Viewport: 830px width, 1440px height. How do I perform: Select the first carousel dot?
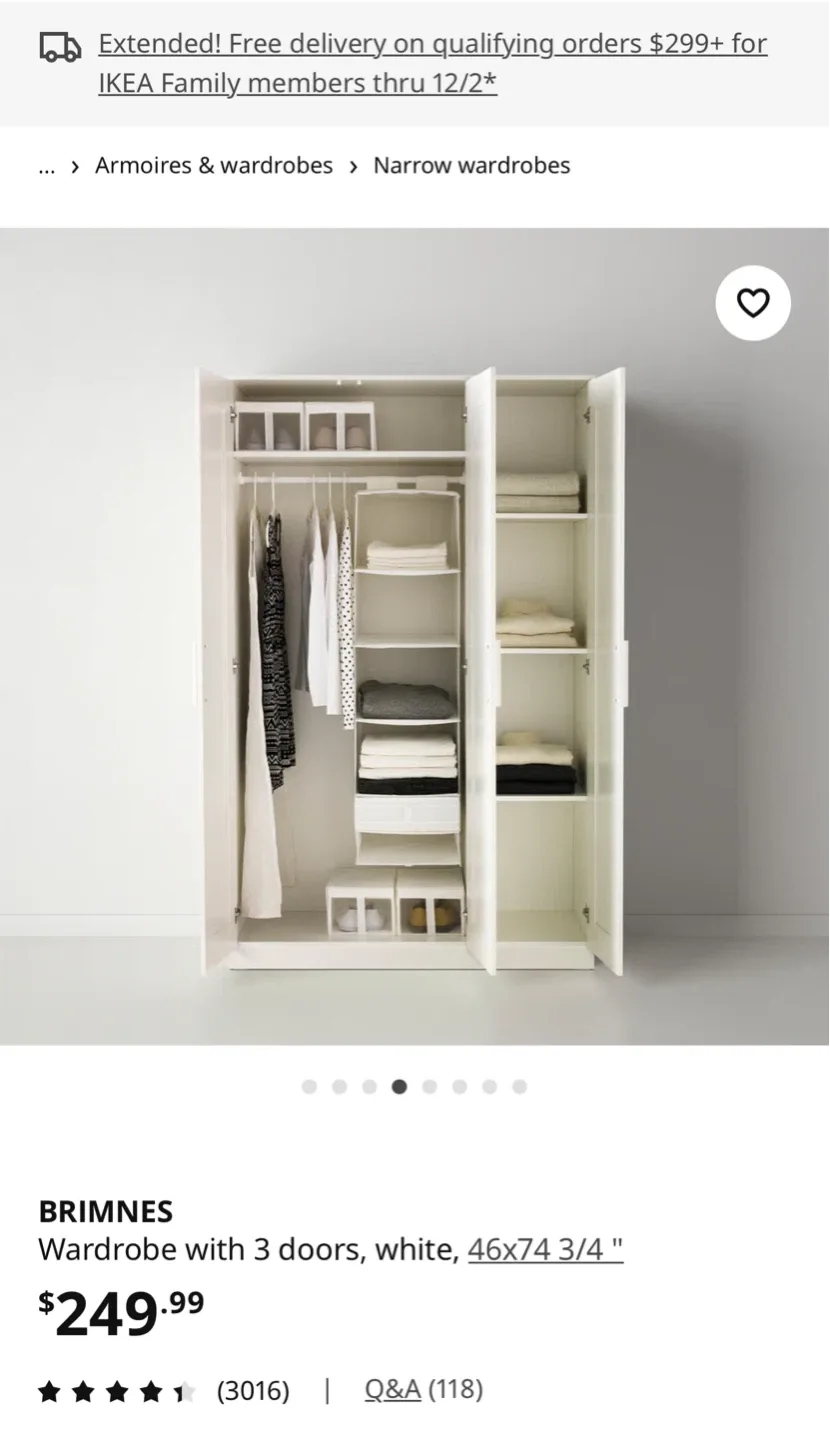tap(310, 1086)
